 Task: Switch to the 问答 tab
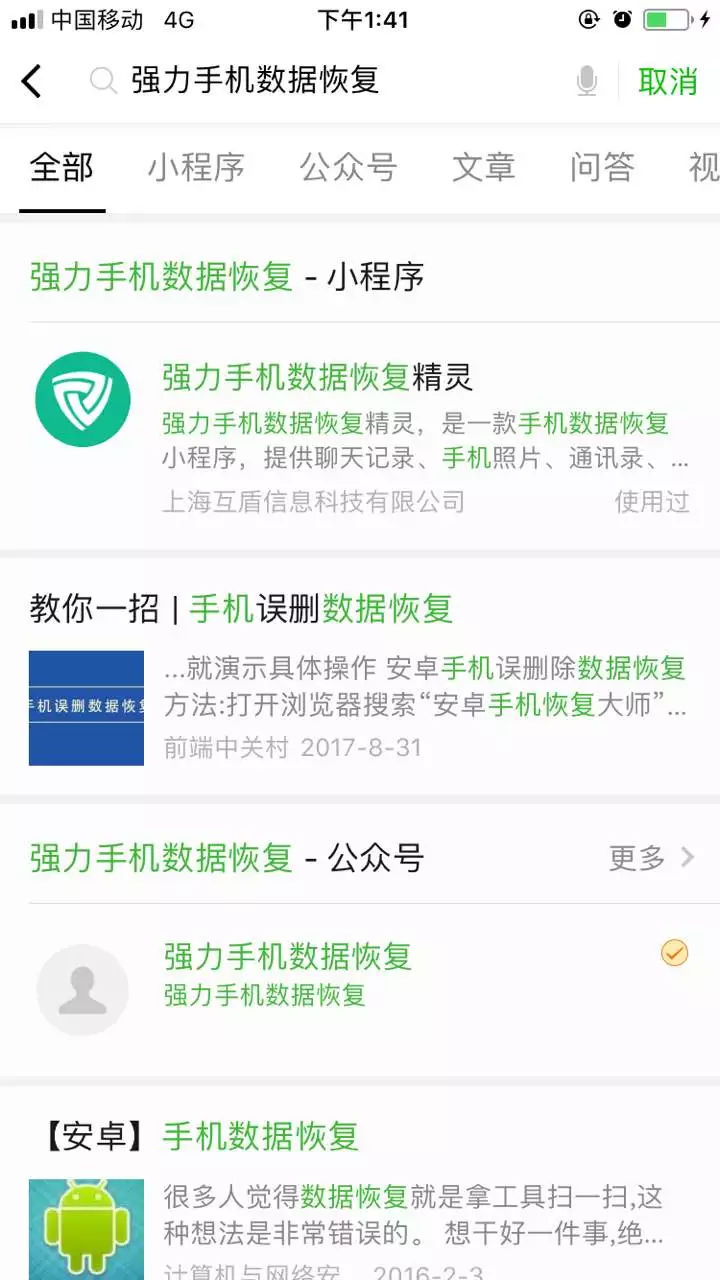tap(601, 168)
